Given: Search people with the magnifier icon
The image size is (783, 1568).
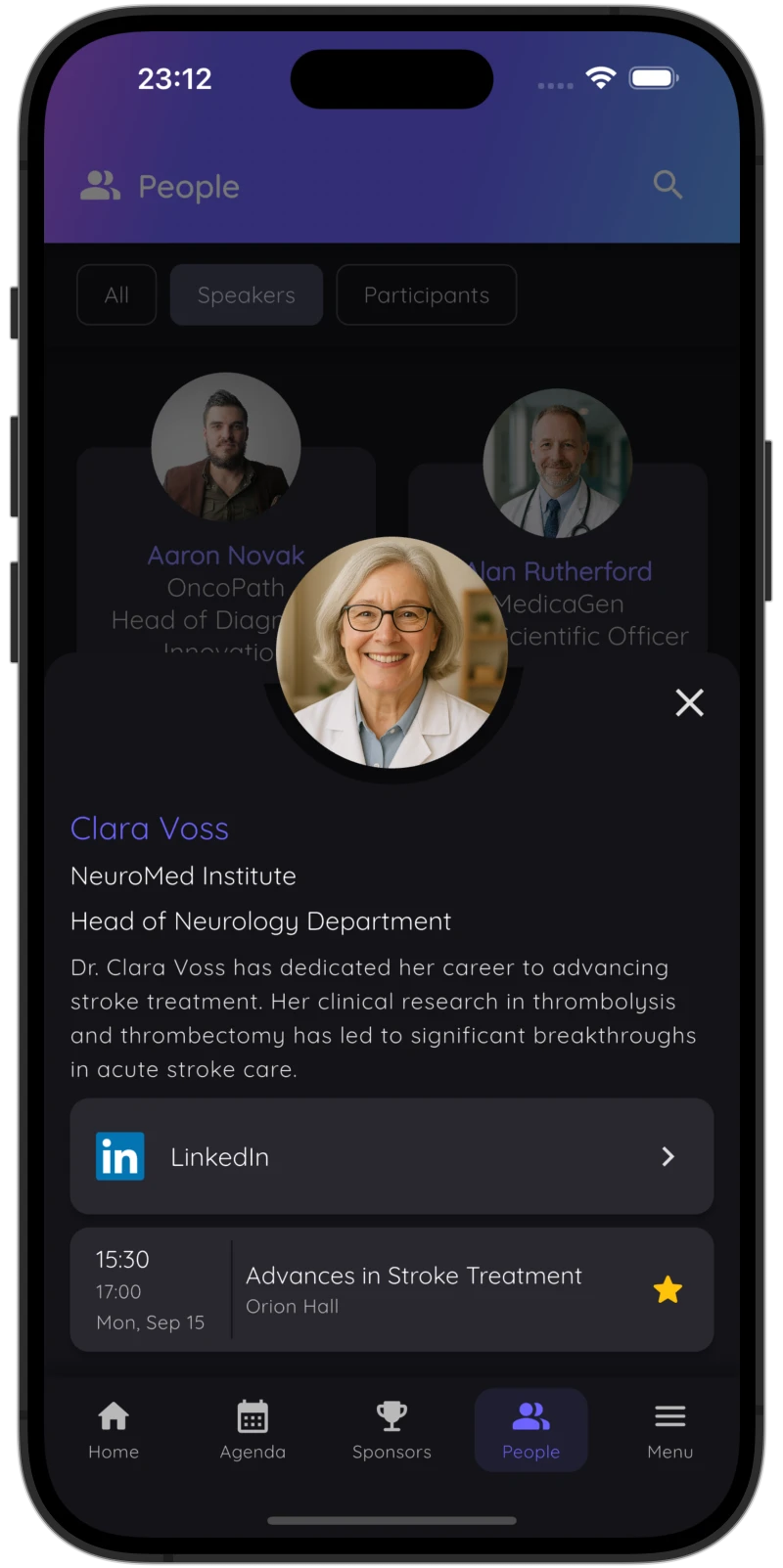Looking at the screenshot, I should [668, 185].
